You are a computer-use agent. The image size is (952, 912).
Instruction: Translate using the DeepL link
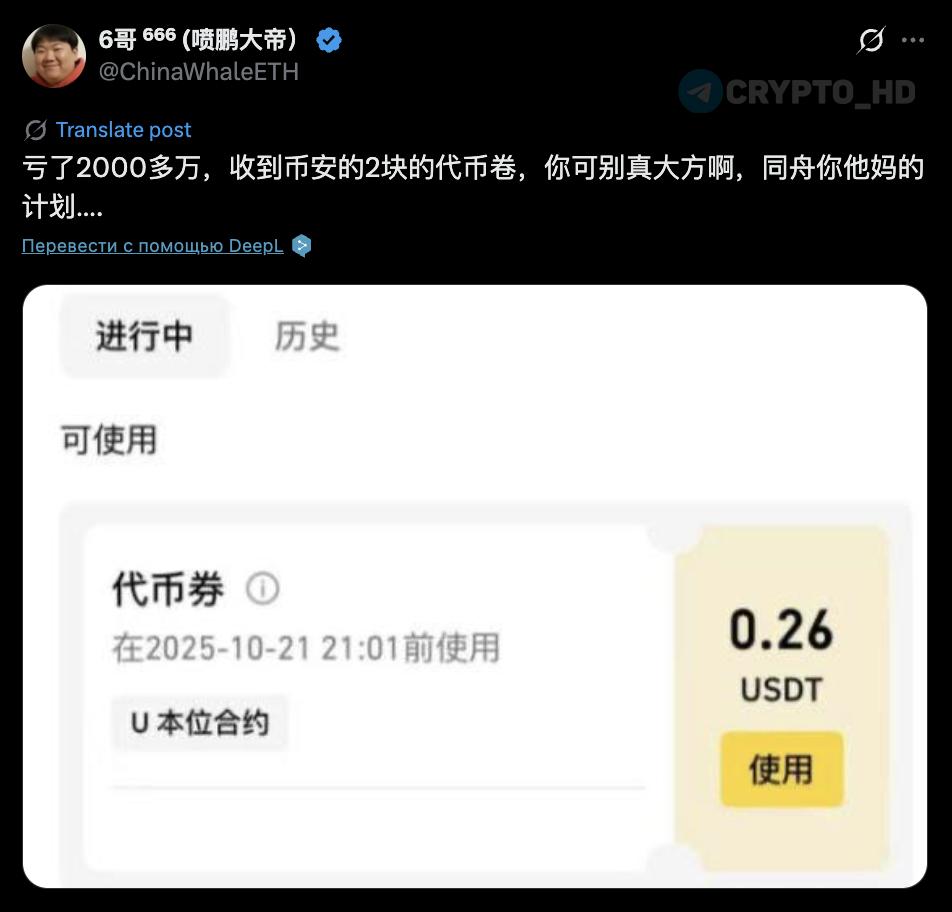coord(153,246)
